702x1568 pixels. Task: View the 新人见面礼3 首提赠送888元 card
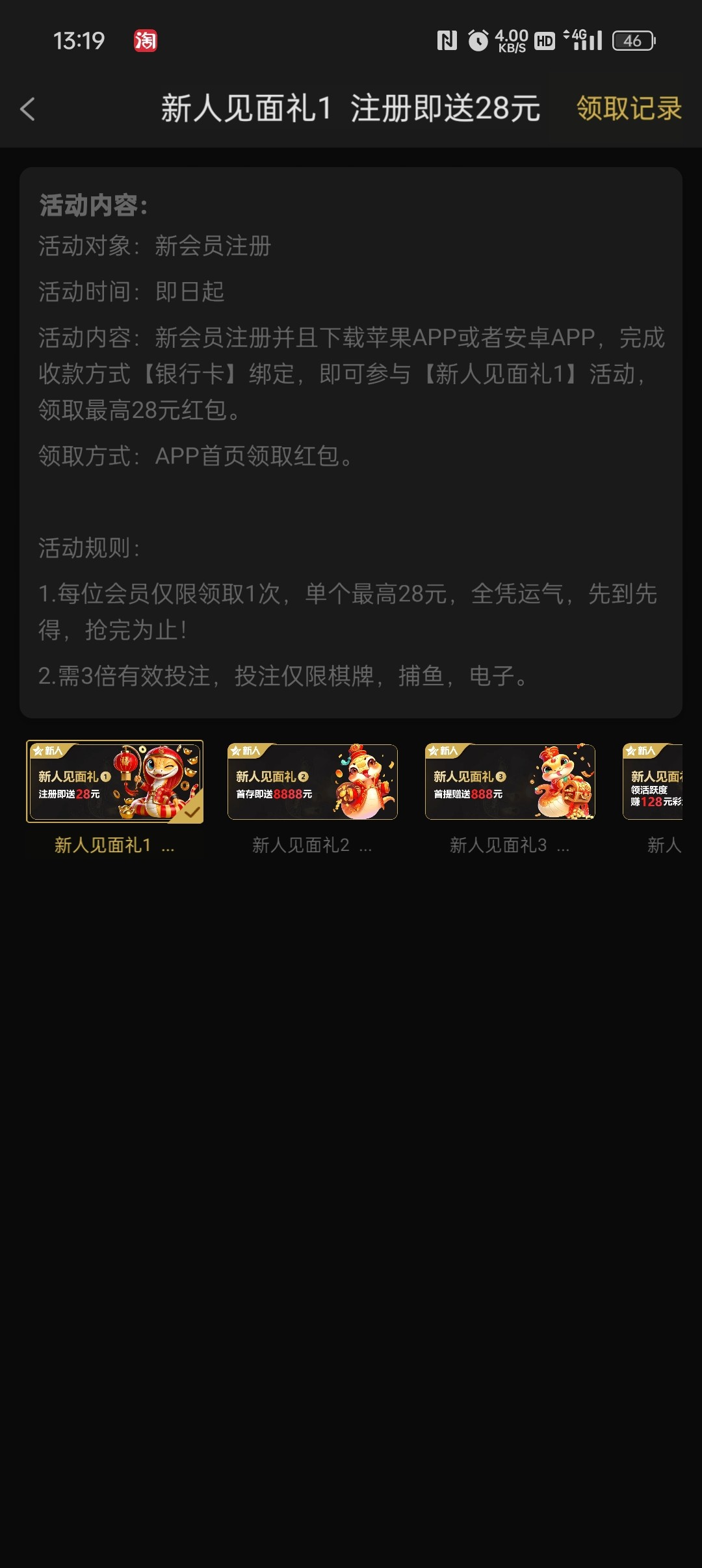(510, 782)
